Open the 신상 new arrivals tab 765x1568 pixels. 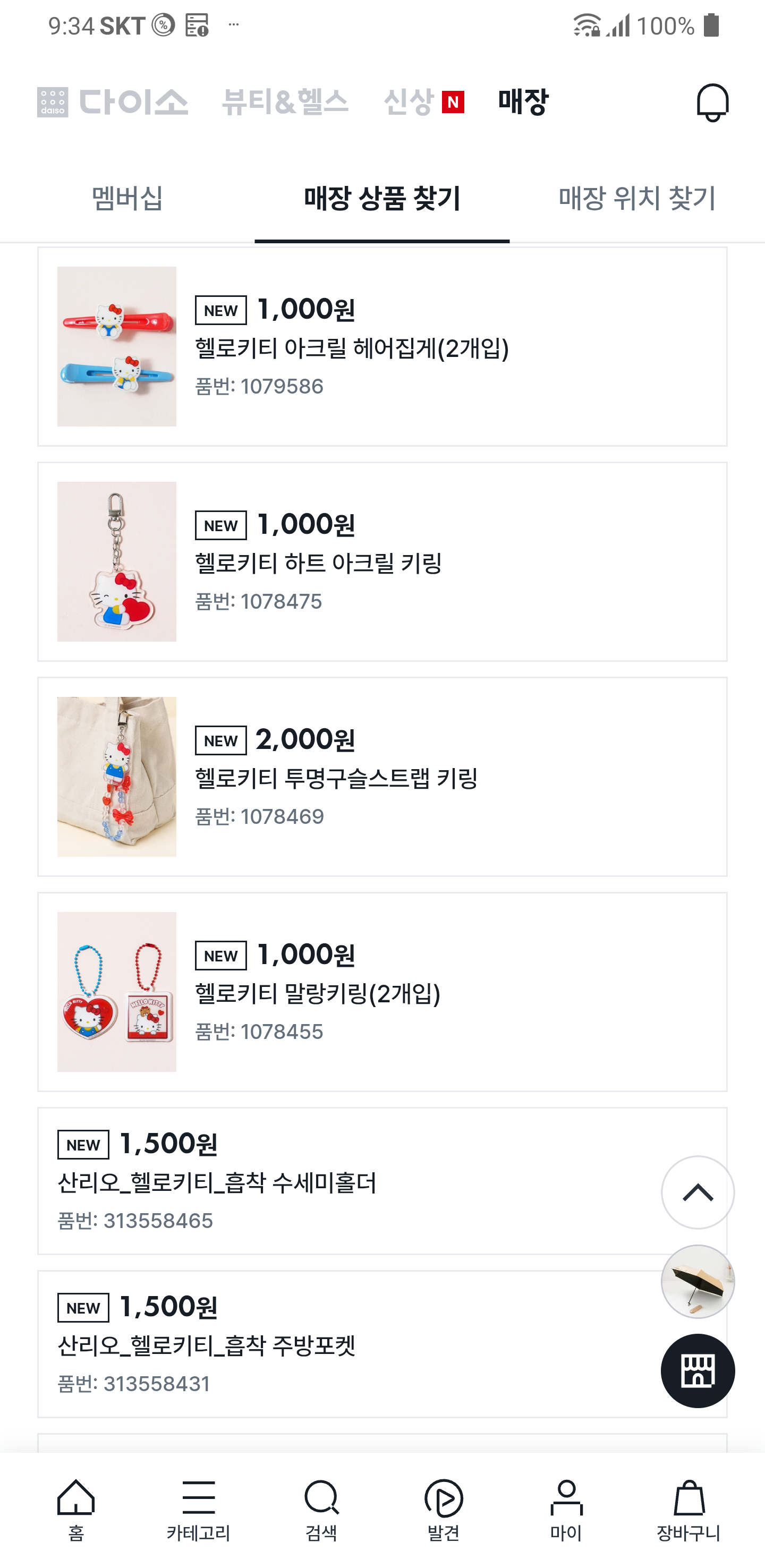point(423,101)
